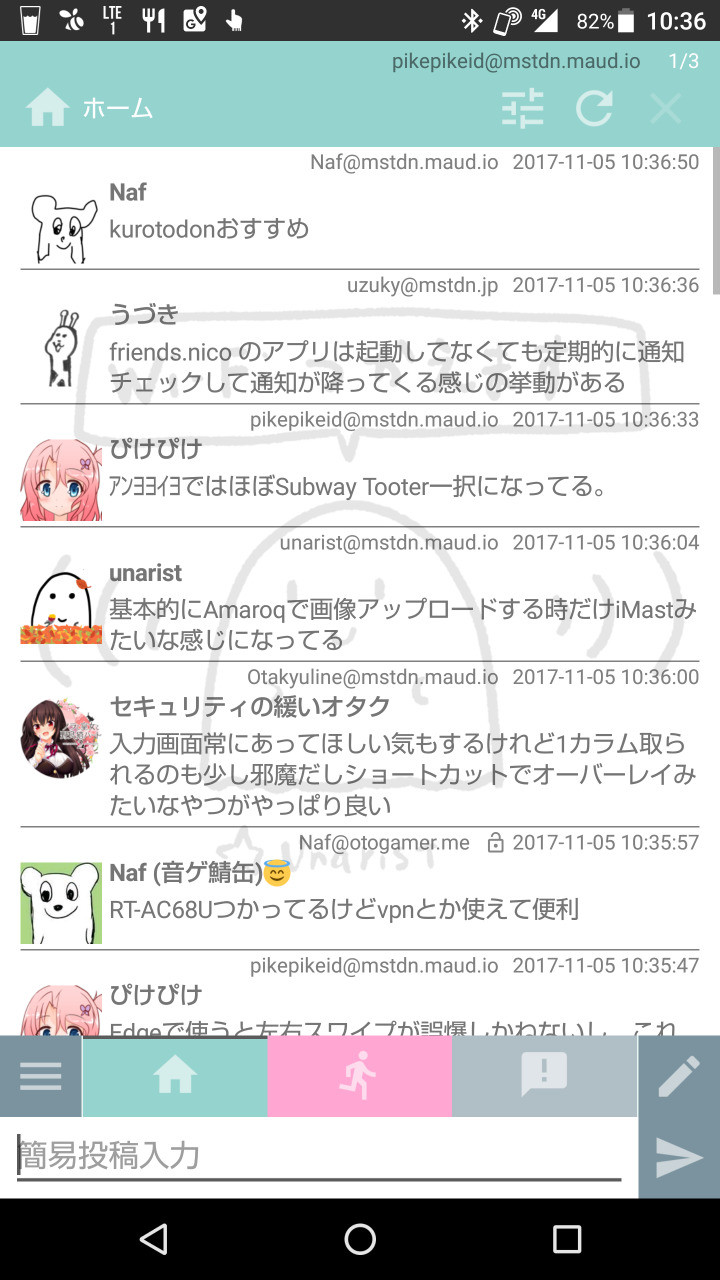Close the home column
The image size is (720, 1280).
point(665,108)
